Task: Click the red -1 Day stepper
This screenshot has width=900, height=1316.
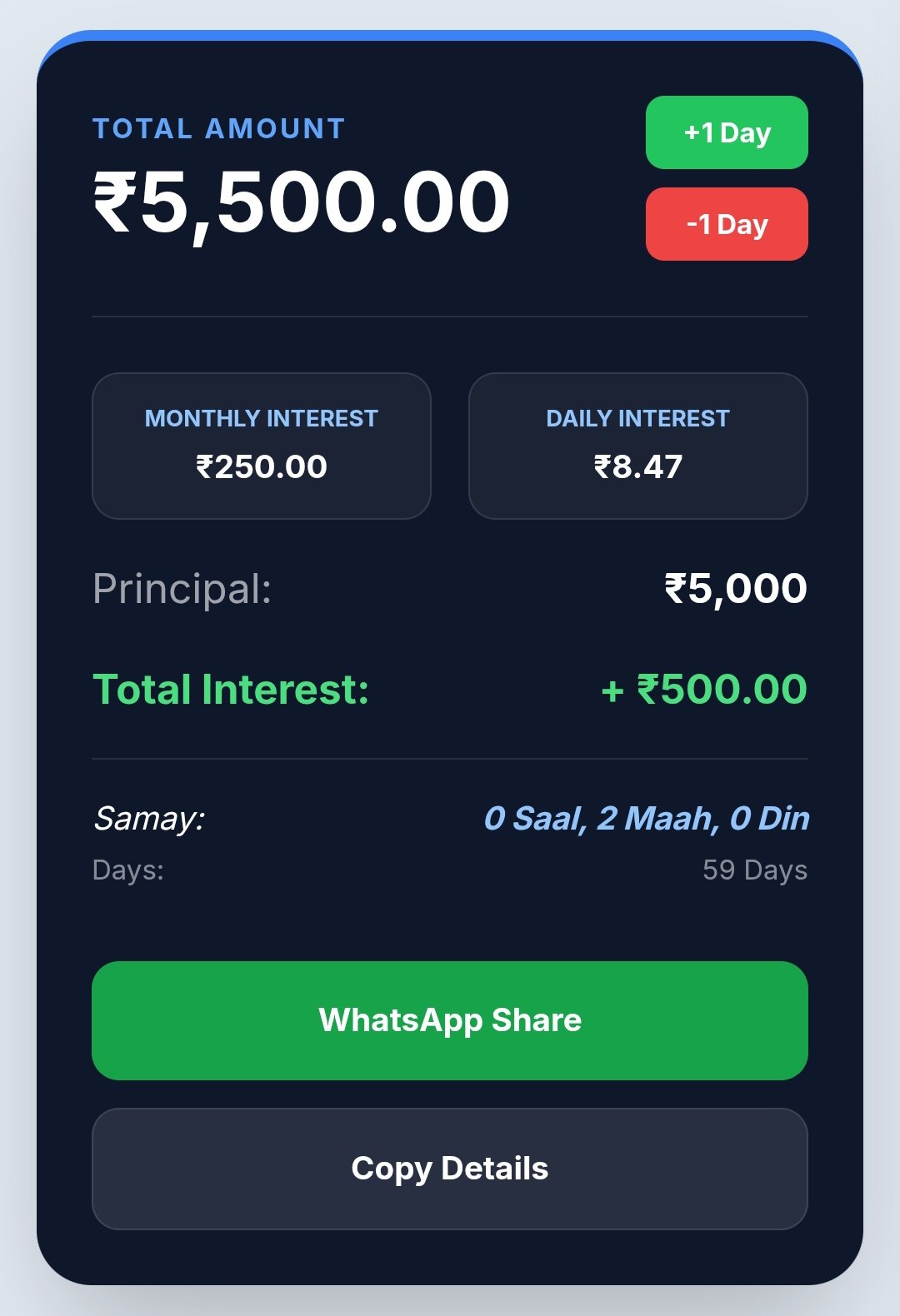Action: tap(726, 223)
